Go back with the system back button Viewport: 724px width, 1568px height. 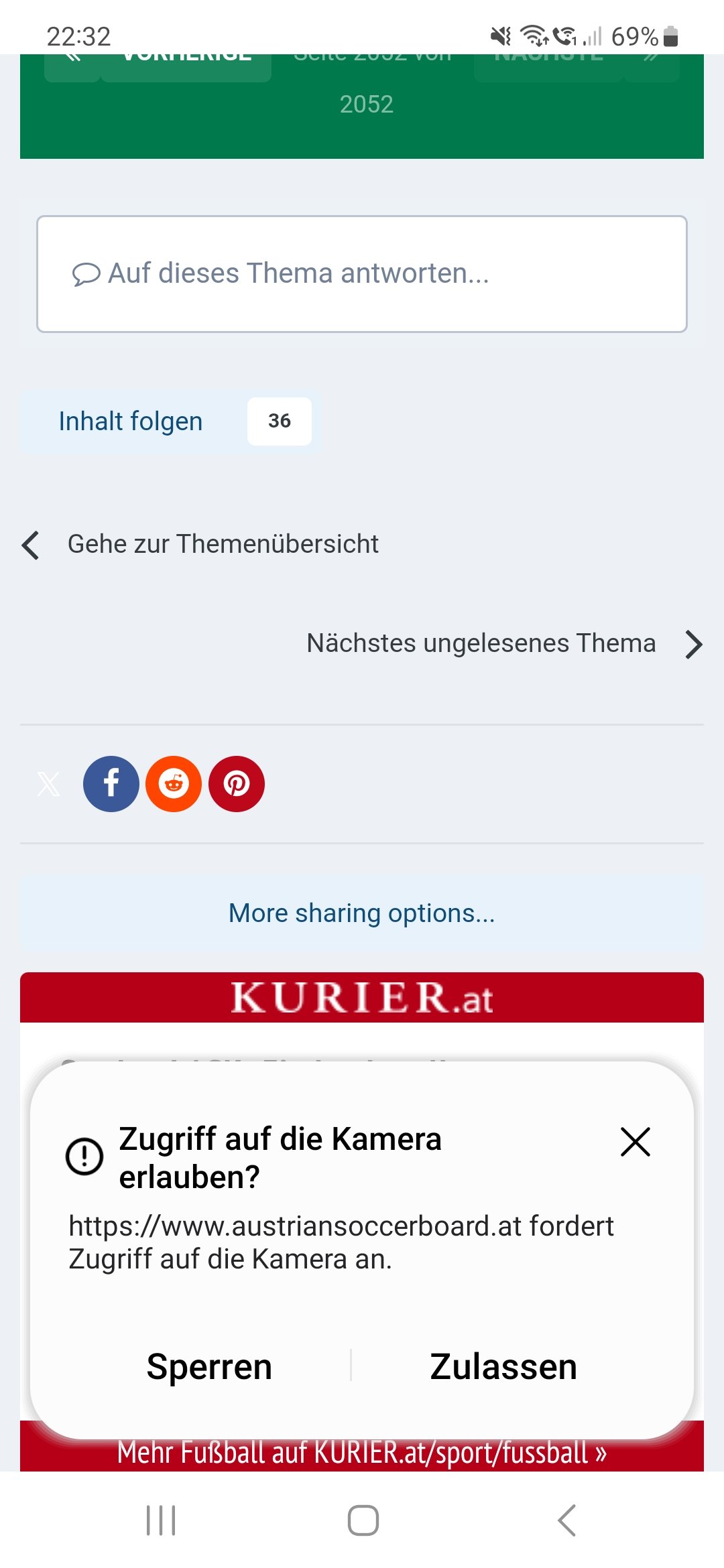coord(567,1520)
